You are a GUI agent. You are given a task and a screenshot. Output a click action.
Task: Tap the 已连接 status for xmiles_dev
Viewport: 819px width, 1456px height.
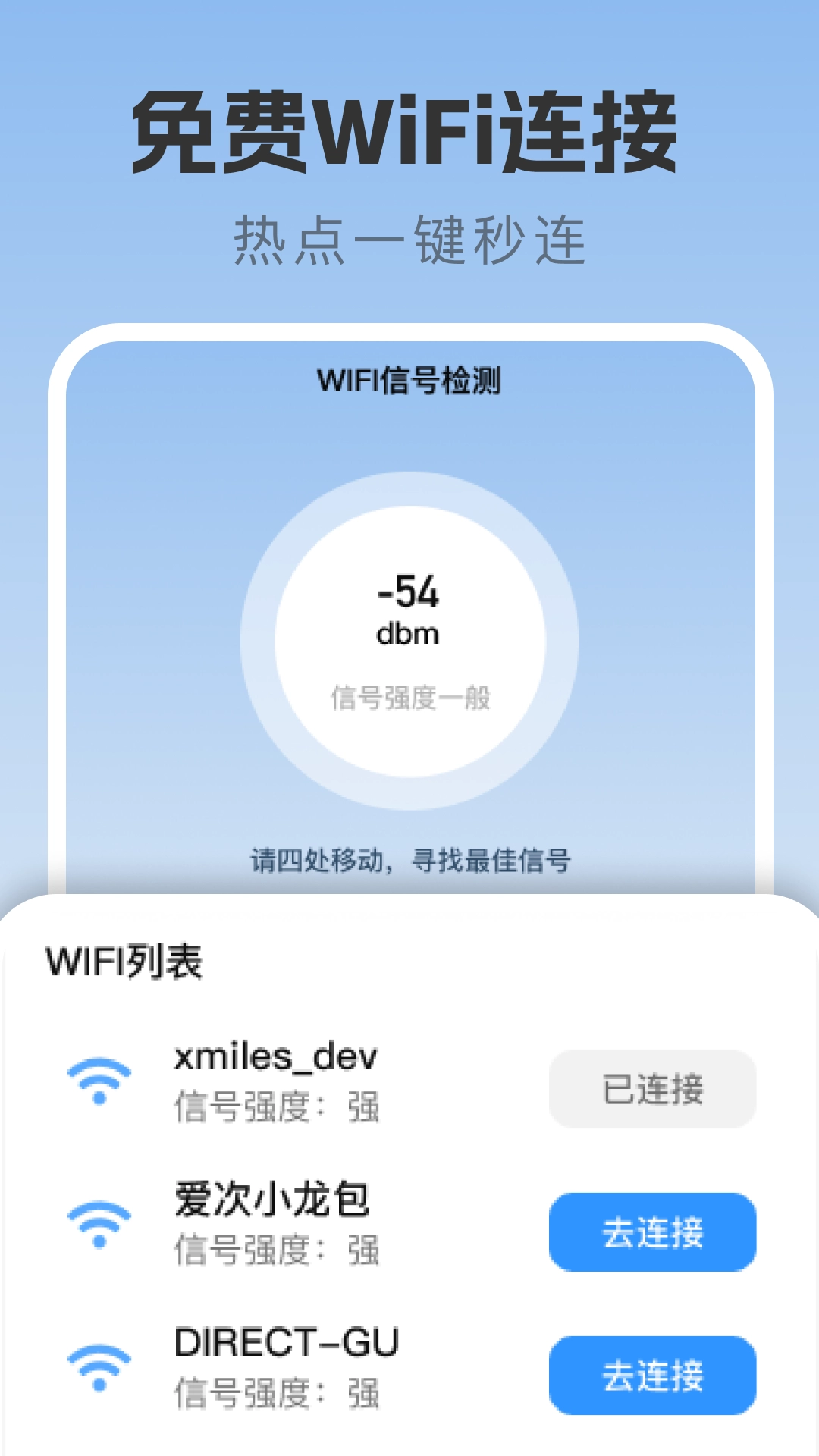(x=652, y=1088)
